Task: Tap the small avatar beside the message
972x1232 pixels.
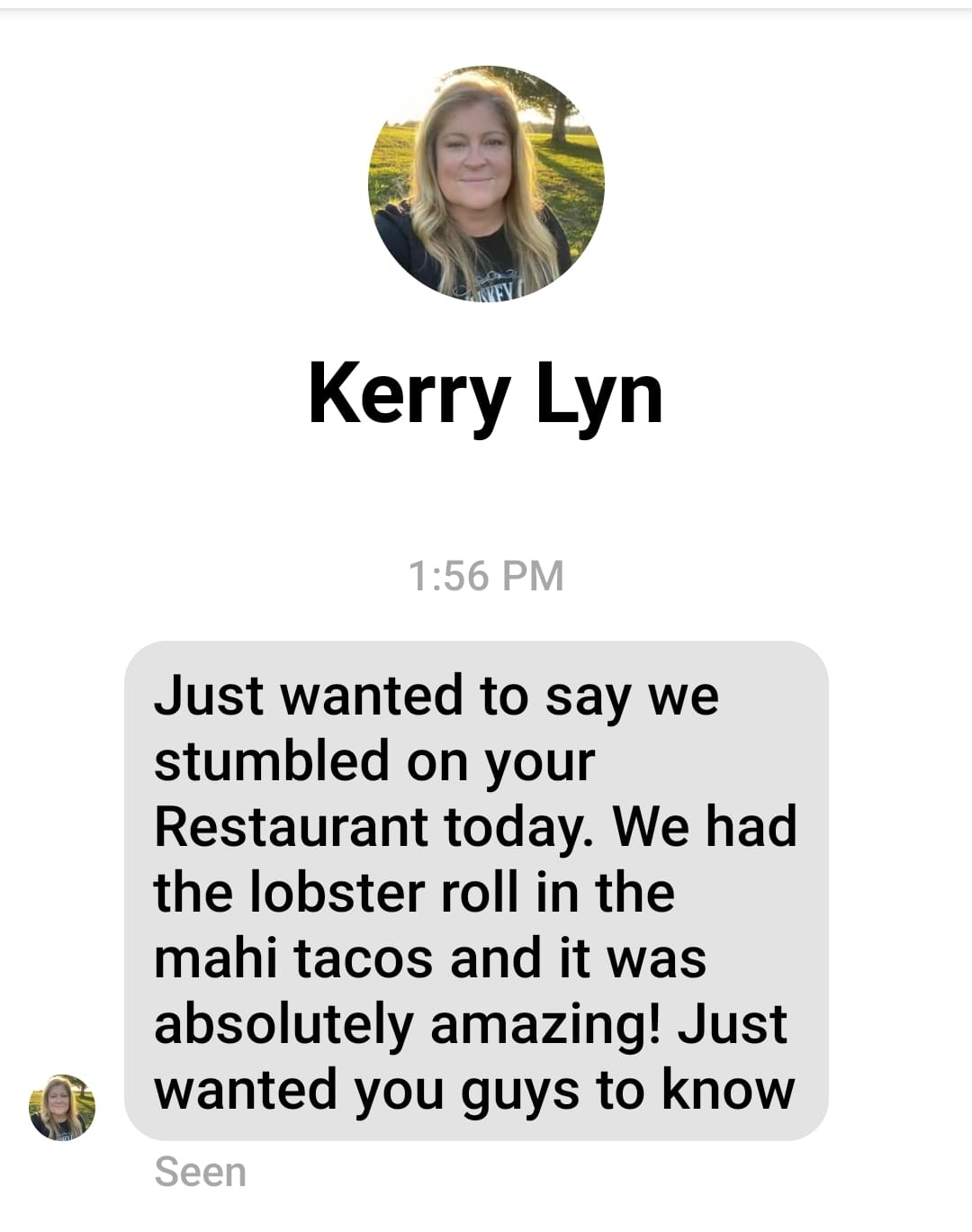Action: tap(62, 1108)
